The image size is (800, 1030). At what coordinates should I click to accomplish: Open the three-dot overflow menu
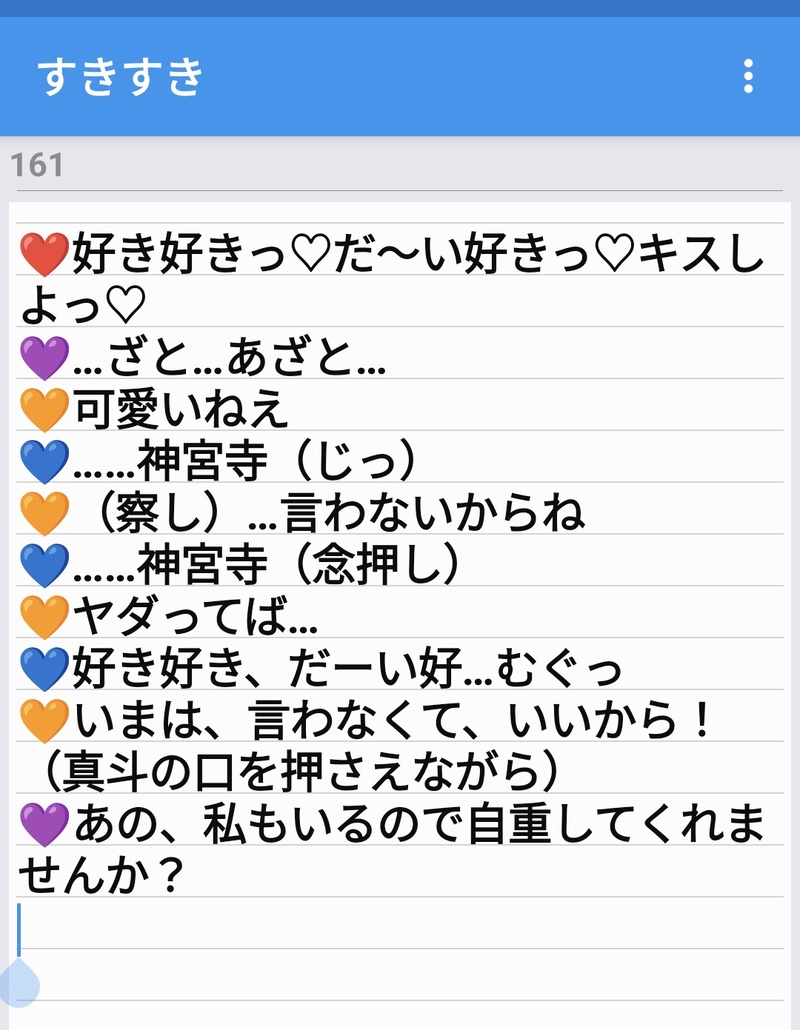[x=748, y=76]
